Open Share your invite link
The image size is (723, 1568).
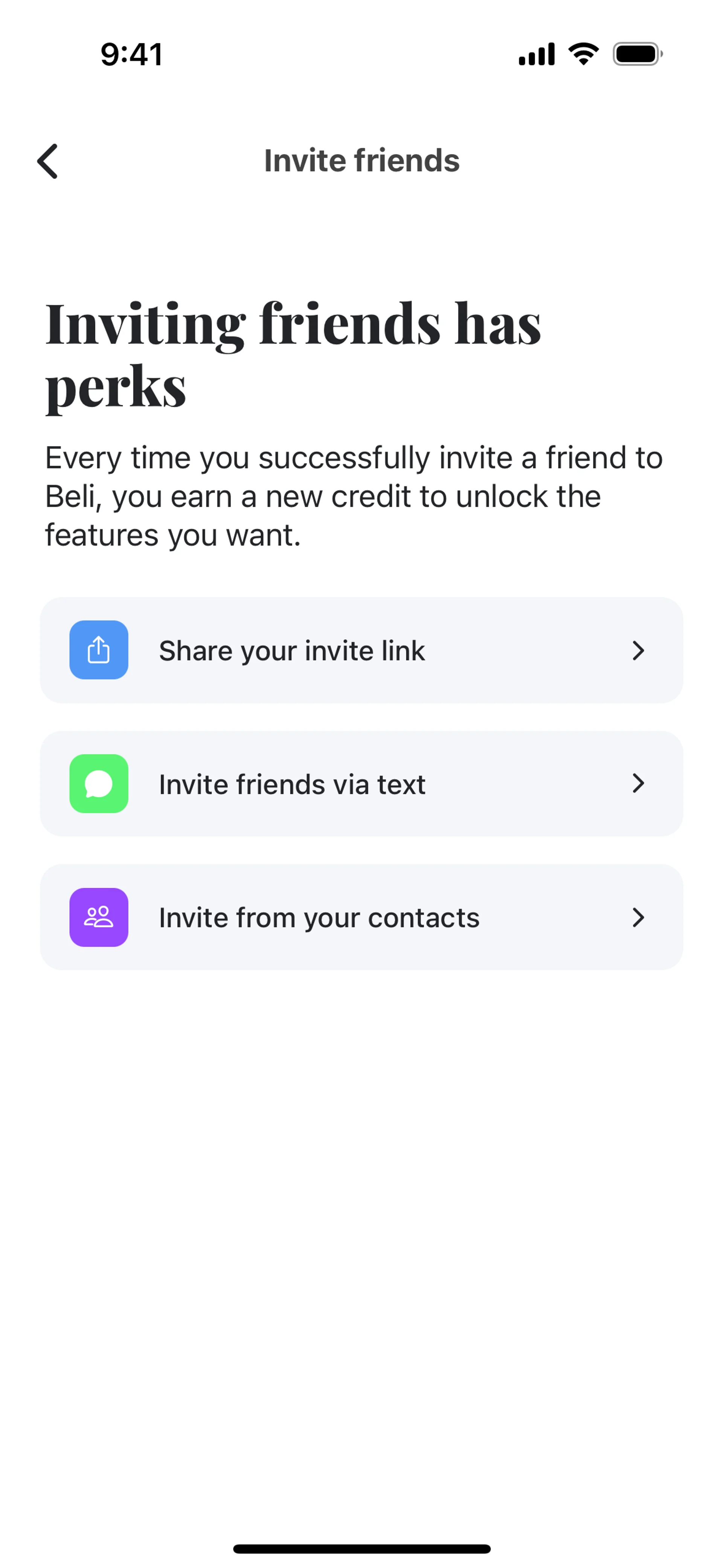(x=361, y=650)
